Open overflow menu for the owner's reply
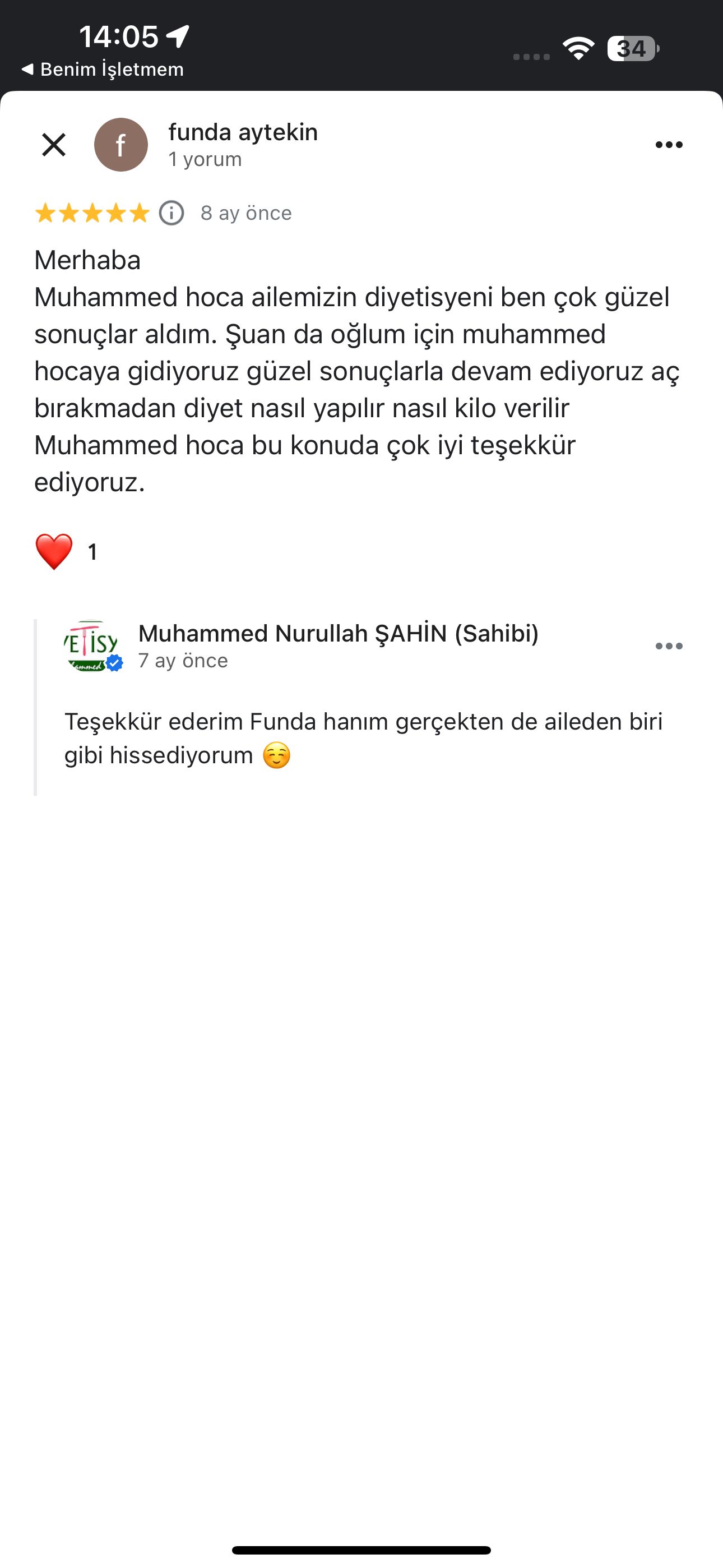The width and height of the screenshot is (723, 1568). pos(669,647)
